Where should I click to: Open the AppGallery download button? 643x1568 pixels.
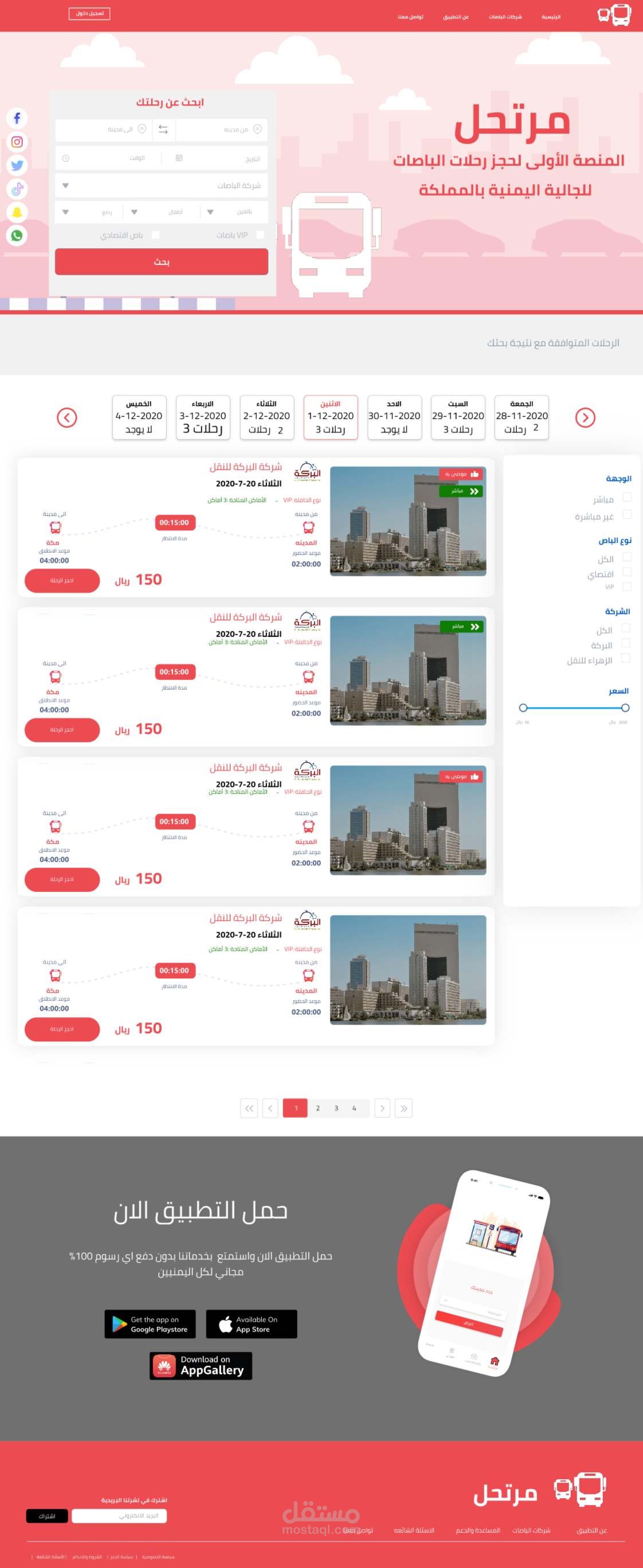coord(201,1365)
